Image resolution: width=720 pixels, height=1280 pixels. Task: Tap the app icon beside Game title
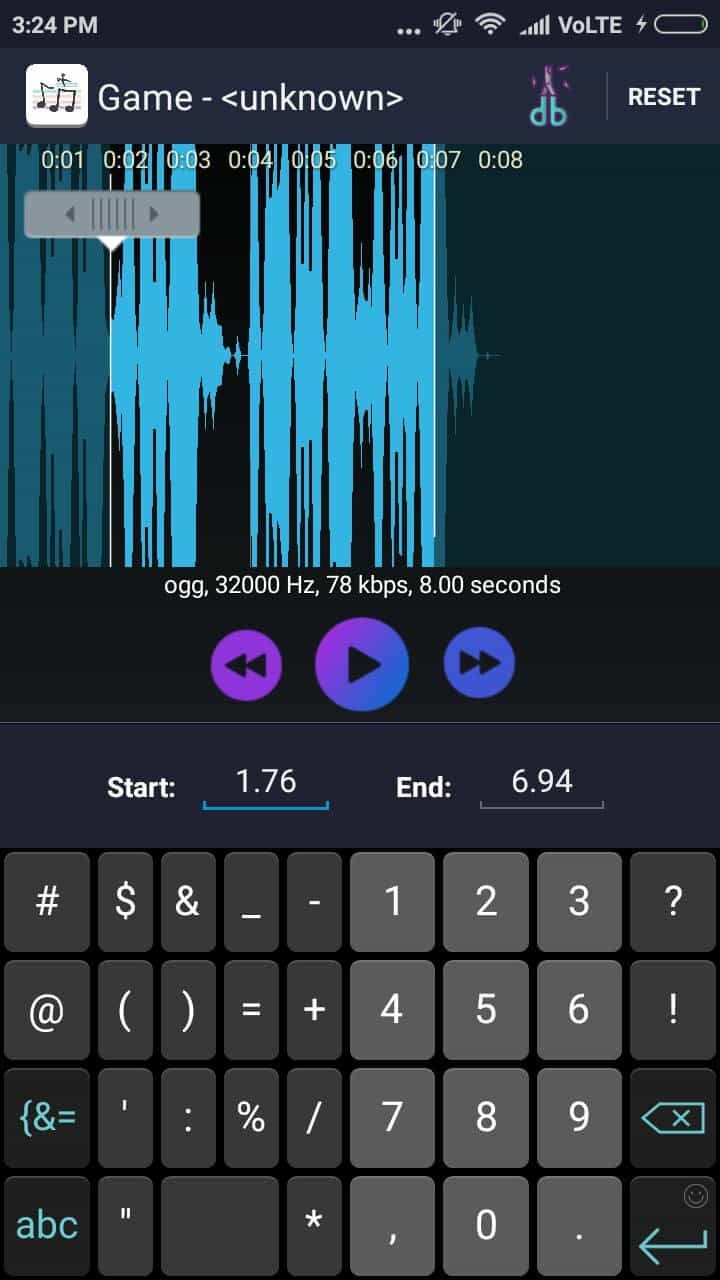coord(57,96)
